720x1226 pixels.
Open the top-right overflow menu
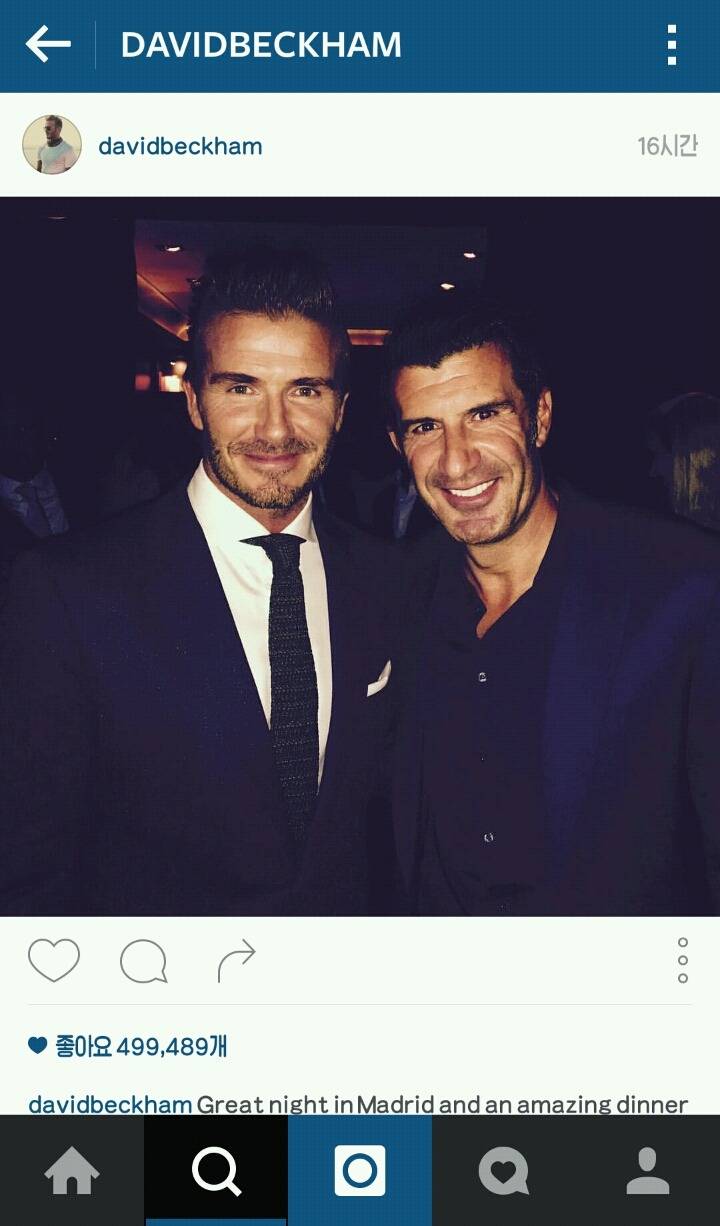click(672, 45)
